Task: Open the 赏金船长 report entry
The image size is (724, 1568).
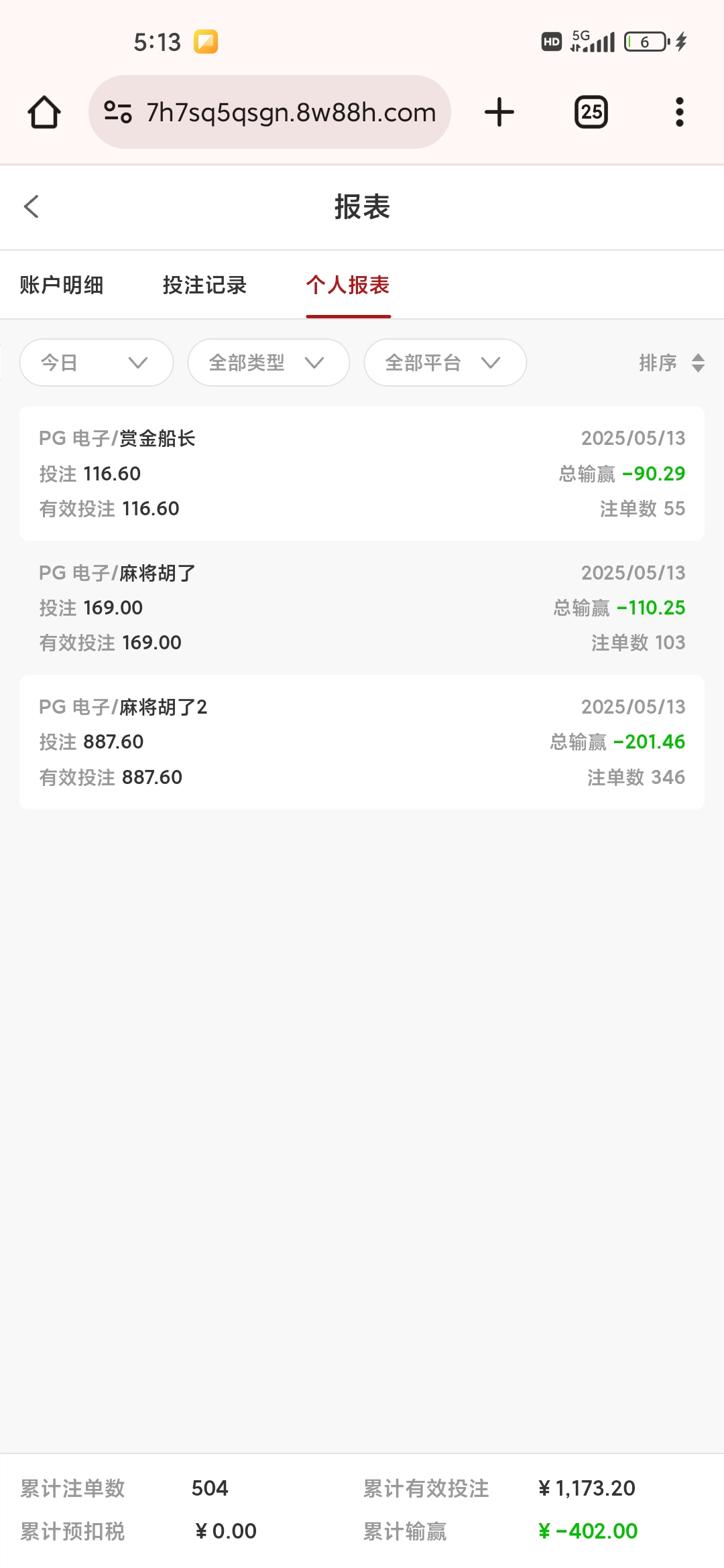Action: pos(362,473)
